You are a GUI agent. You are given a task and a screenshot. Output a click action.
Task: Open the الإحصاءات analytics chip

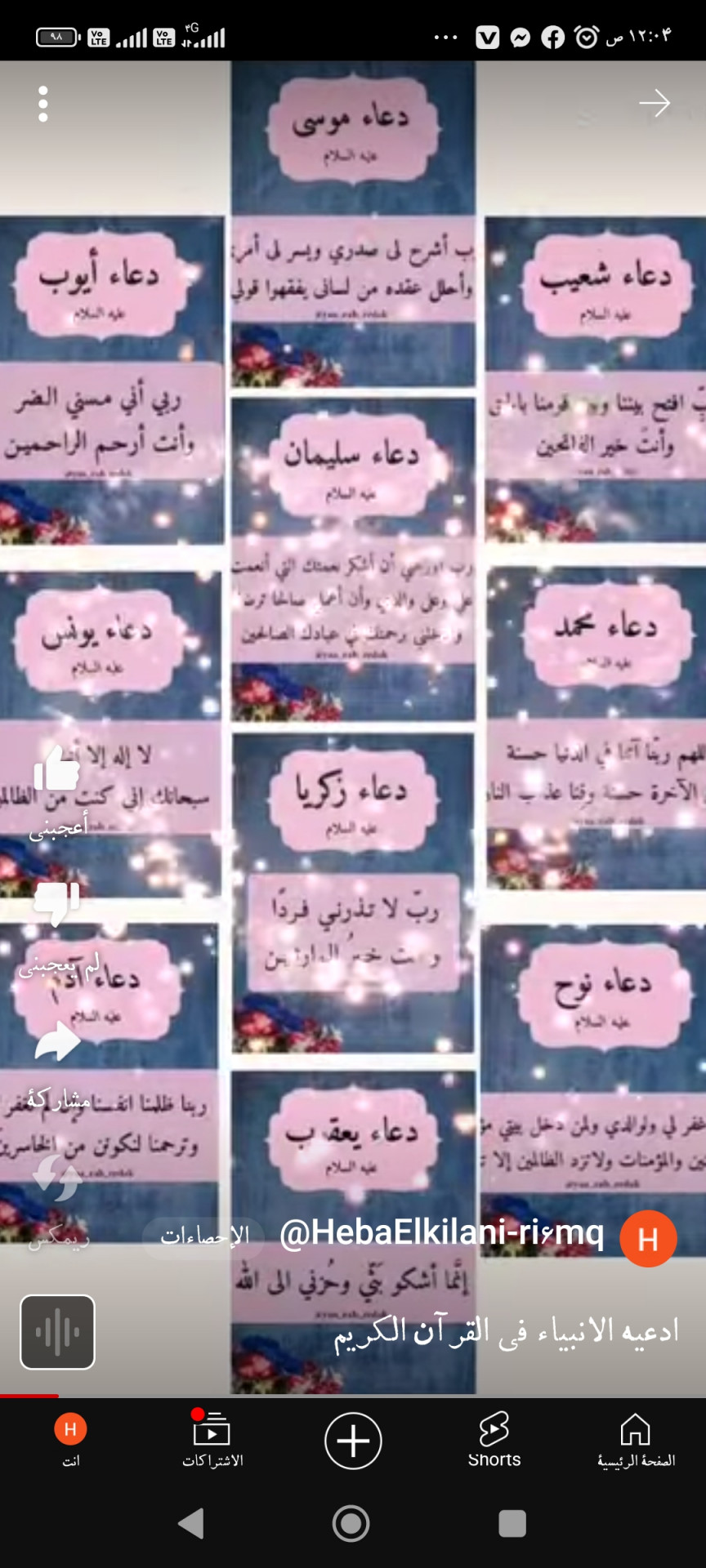click(204, 1236)
